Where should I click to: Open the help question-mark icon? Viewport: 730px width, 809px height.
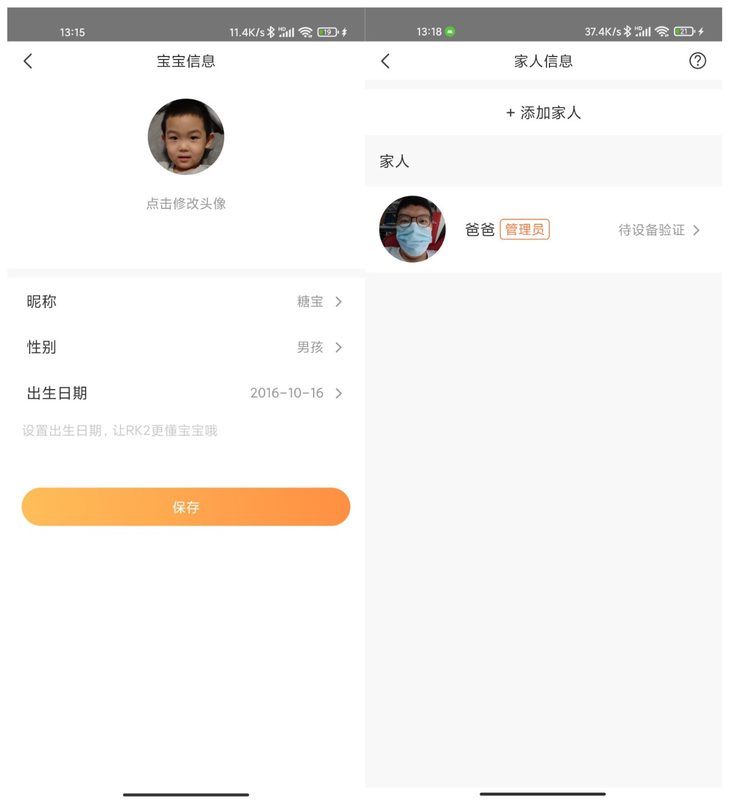698,61
